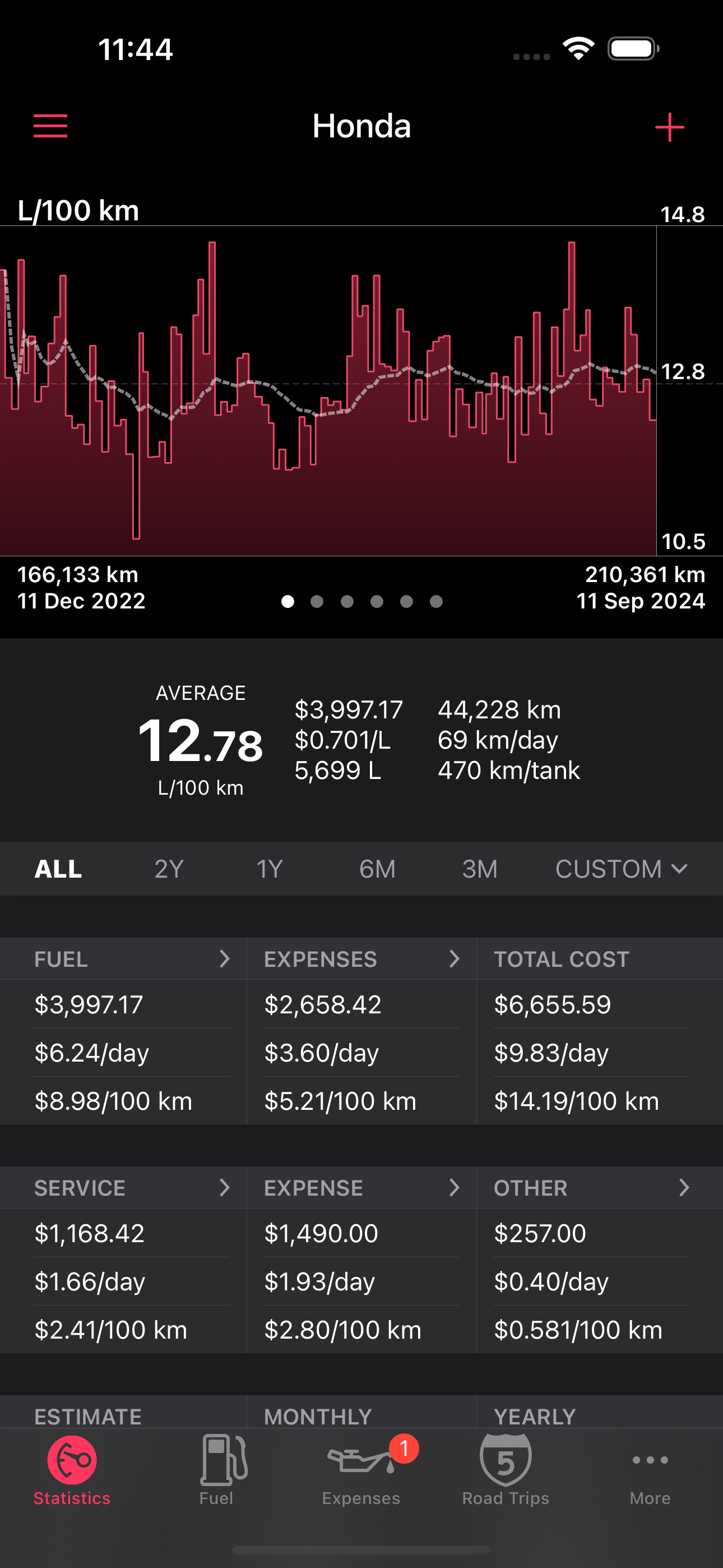Open the CUSTOM range dropdown

[622, 869]
